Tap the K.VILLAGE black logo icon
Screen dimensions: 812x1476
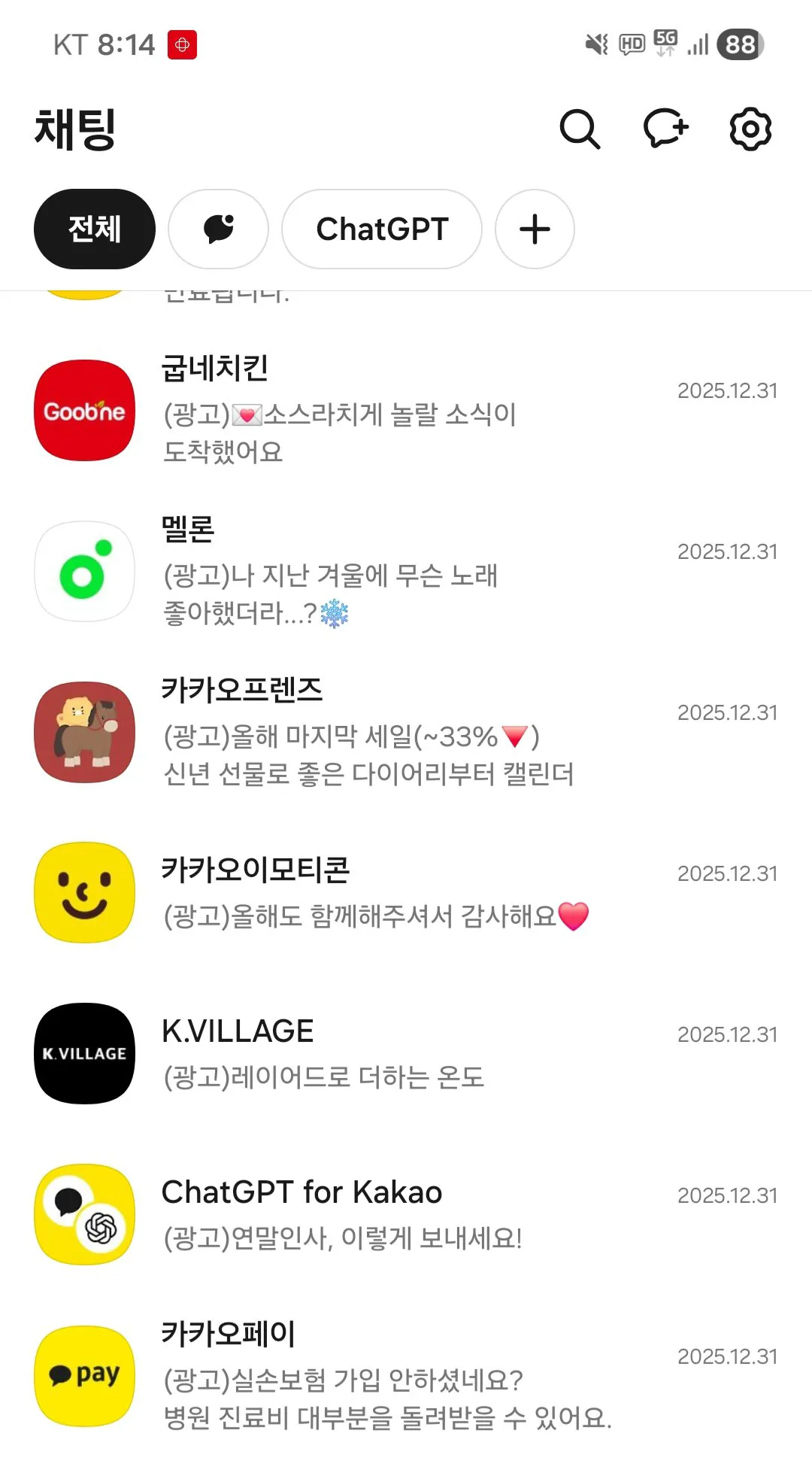(83, 1053)
